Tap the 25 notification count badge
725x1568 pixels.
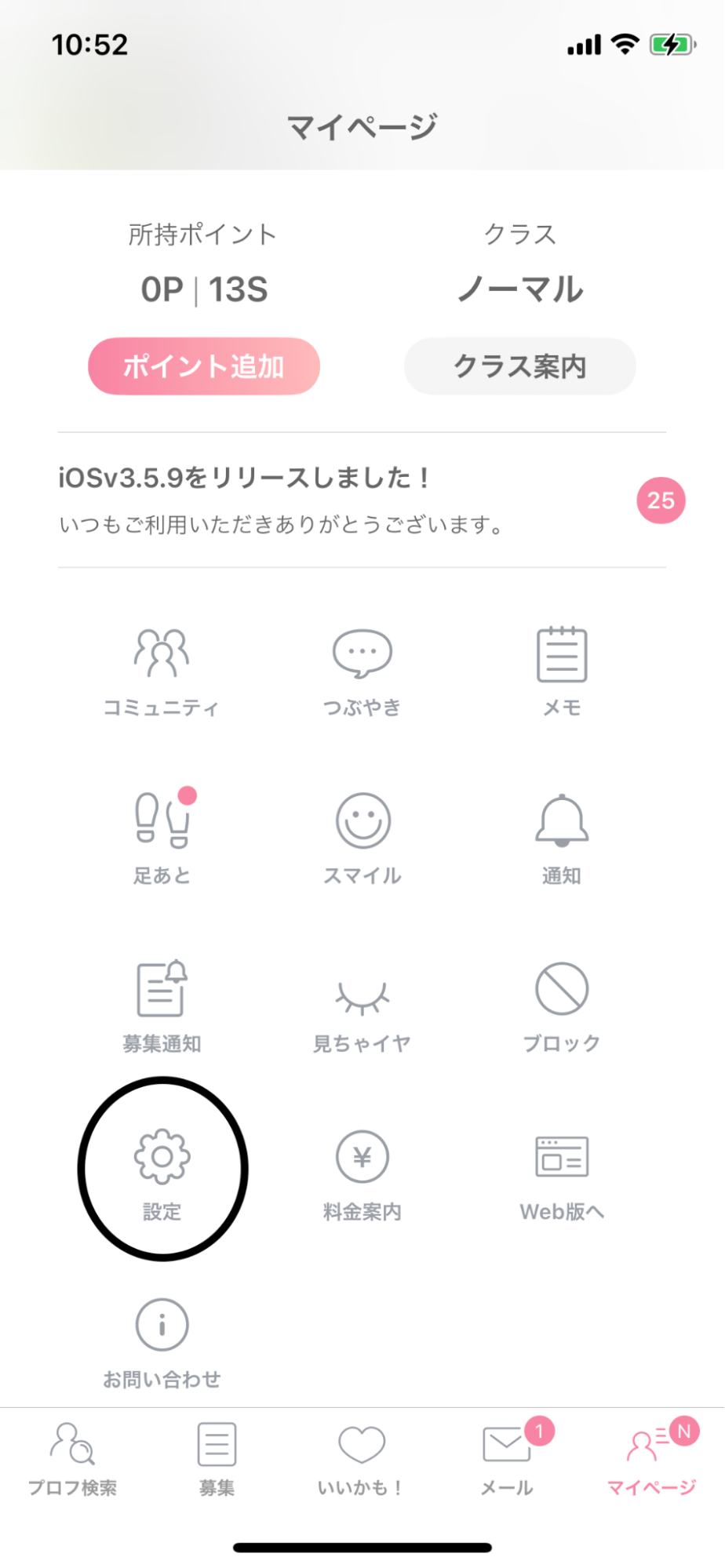pyautogui.click(x=663, y=500)
